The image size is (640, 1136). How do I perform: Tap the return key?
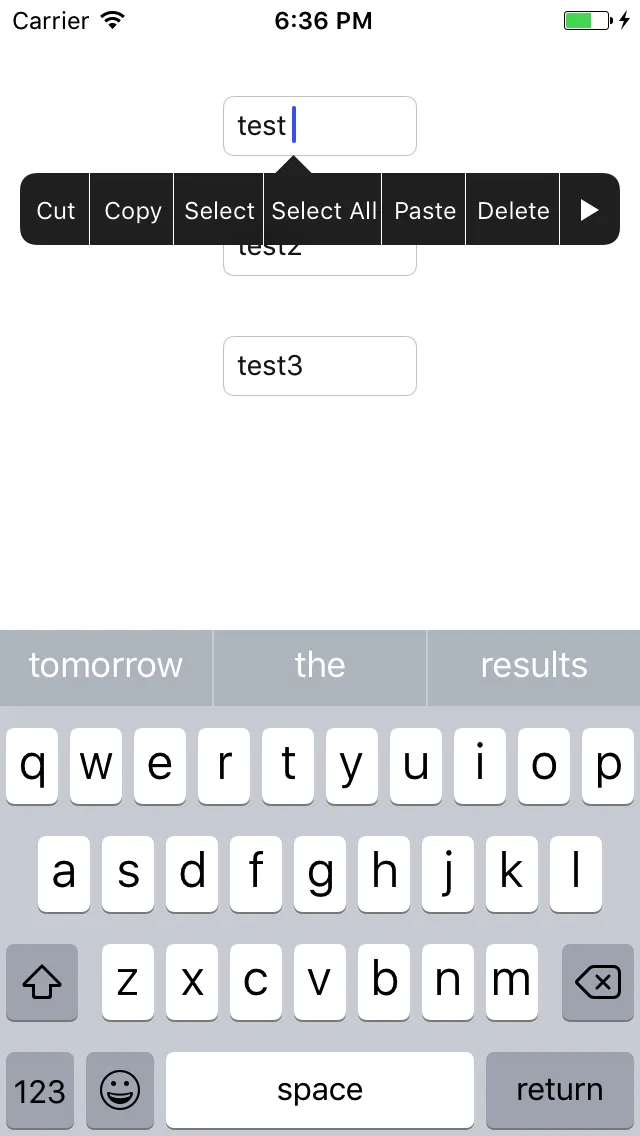[x=559, y=1090]
